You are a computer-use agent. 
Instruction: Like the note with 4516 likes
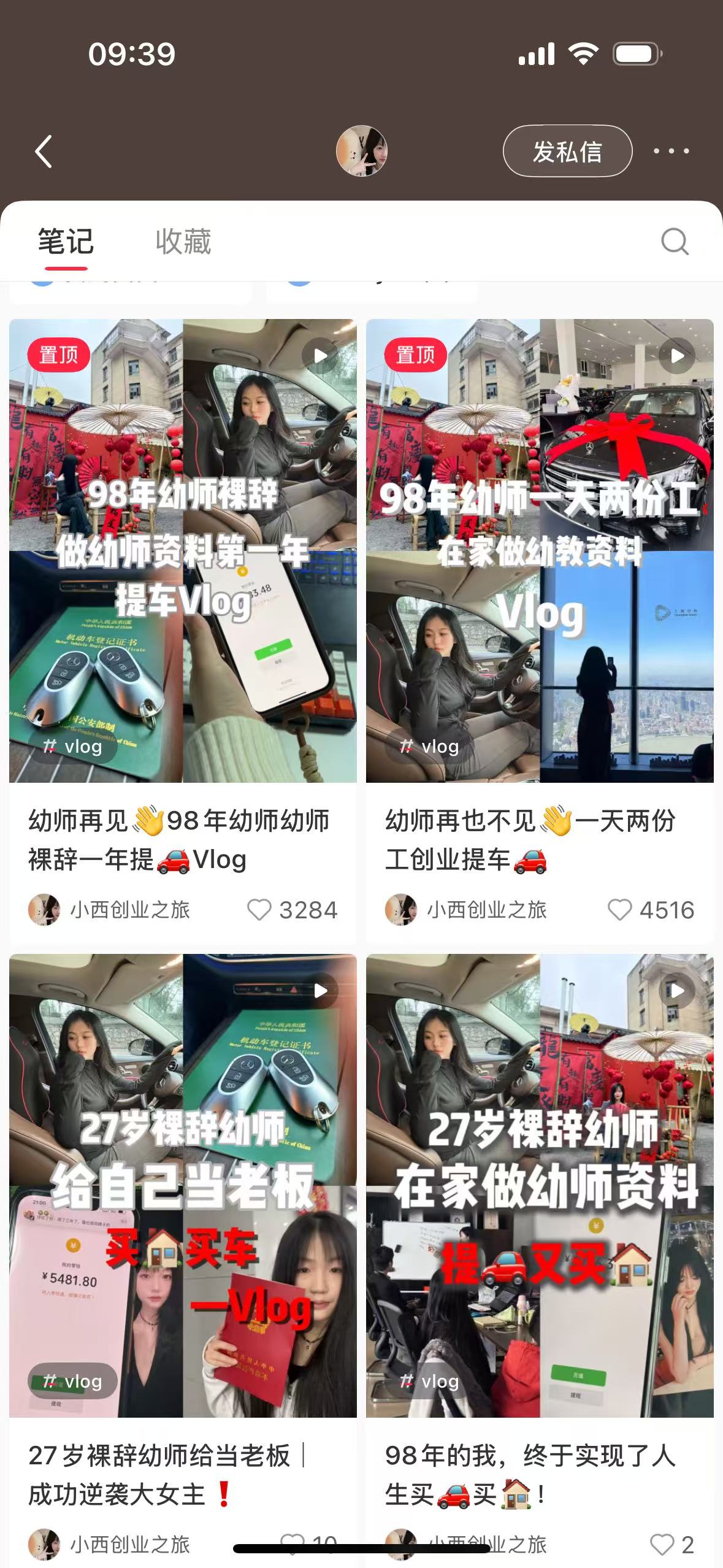click(619, 910)
